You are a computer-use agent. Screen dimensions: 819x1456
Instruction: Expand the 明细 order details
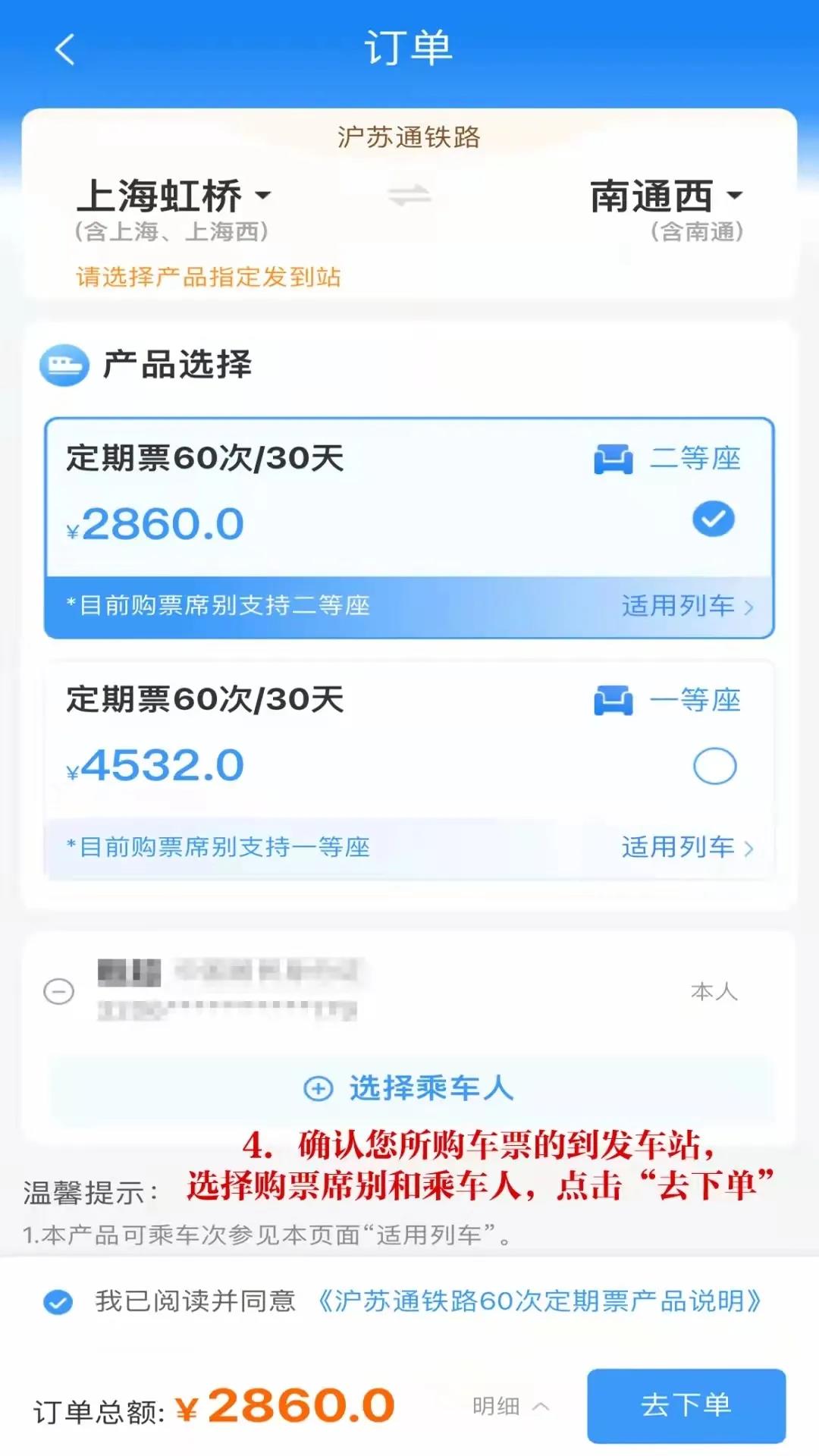(x=510, y=1406)
